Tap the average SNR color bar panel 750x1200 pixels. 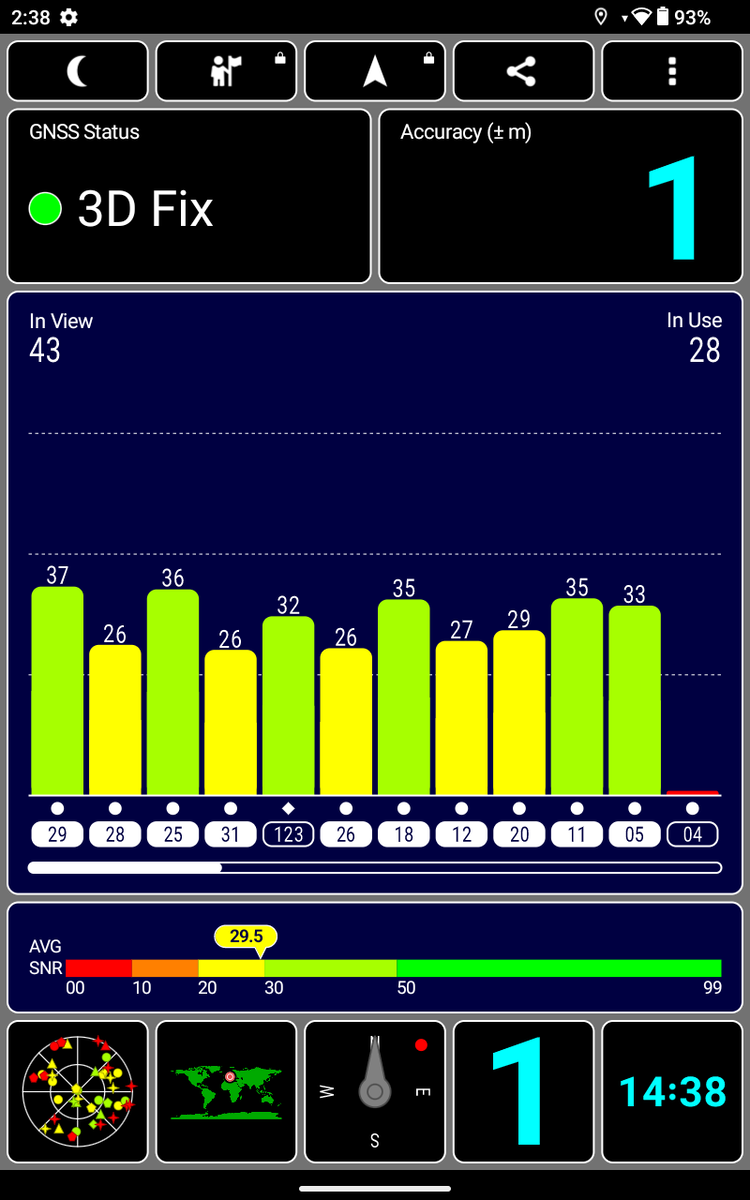(x=375, y=958)
